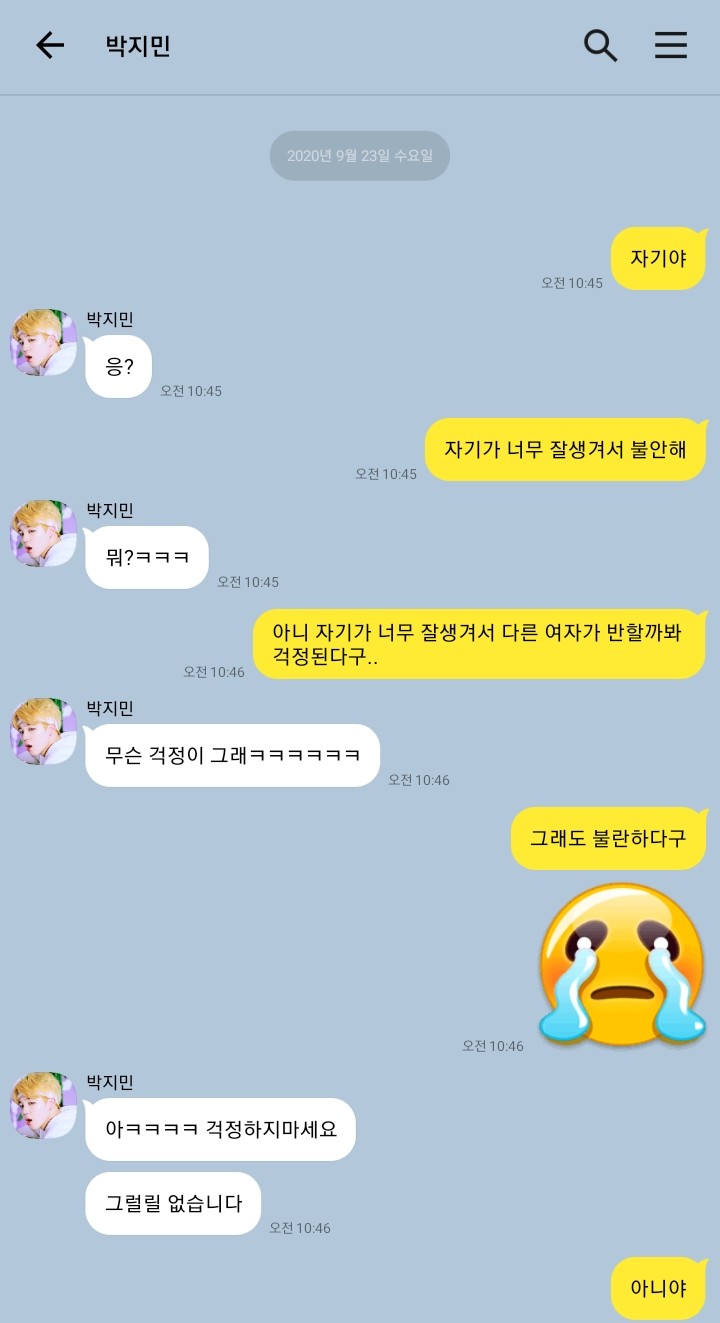Tap the chat title 박지민 in the header
The image size is (720, 1323).
tap(138, 45)
